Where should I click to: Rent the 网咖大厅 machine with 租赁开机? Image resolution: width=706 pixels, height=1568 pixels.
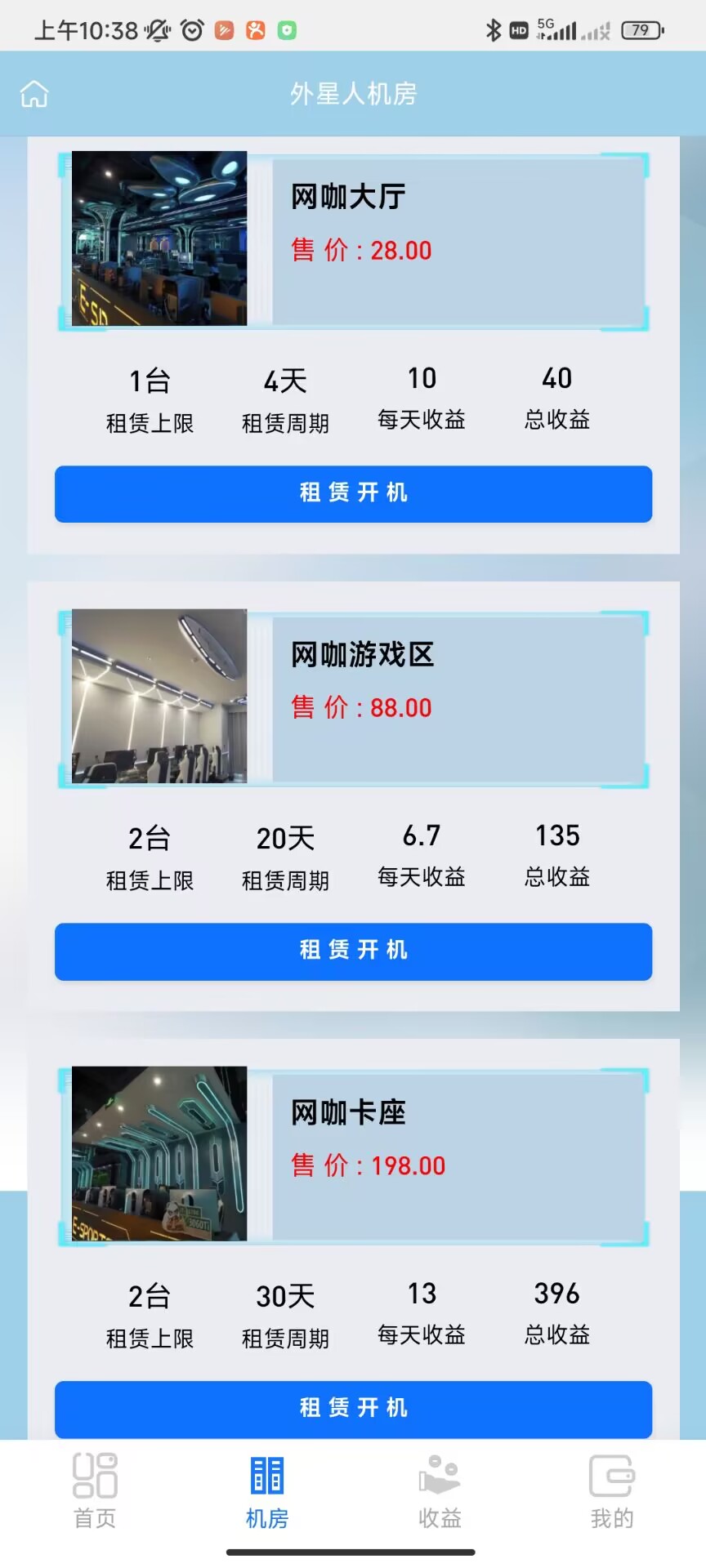(x=353, y=493)
